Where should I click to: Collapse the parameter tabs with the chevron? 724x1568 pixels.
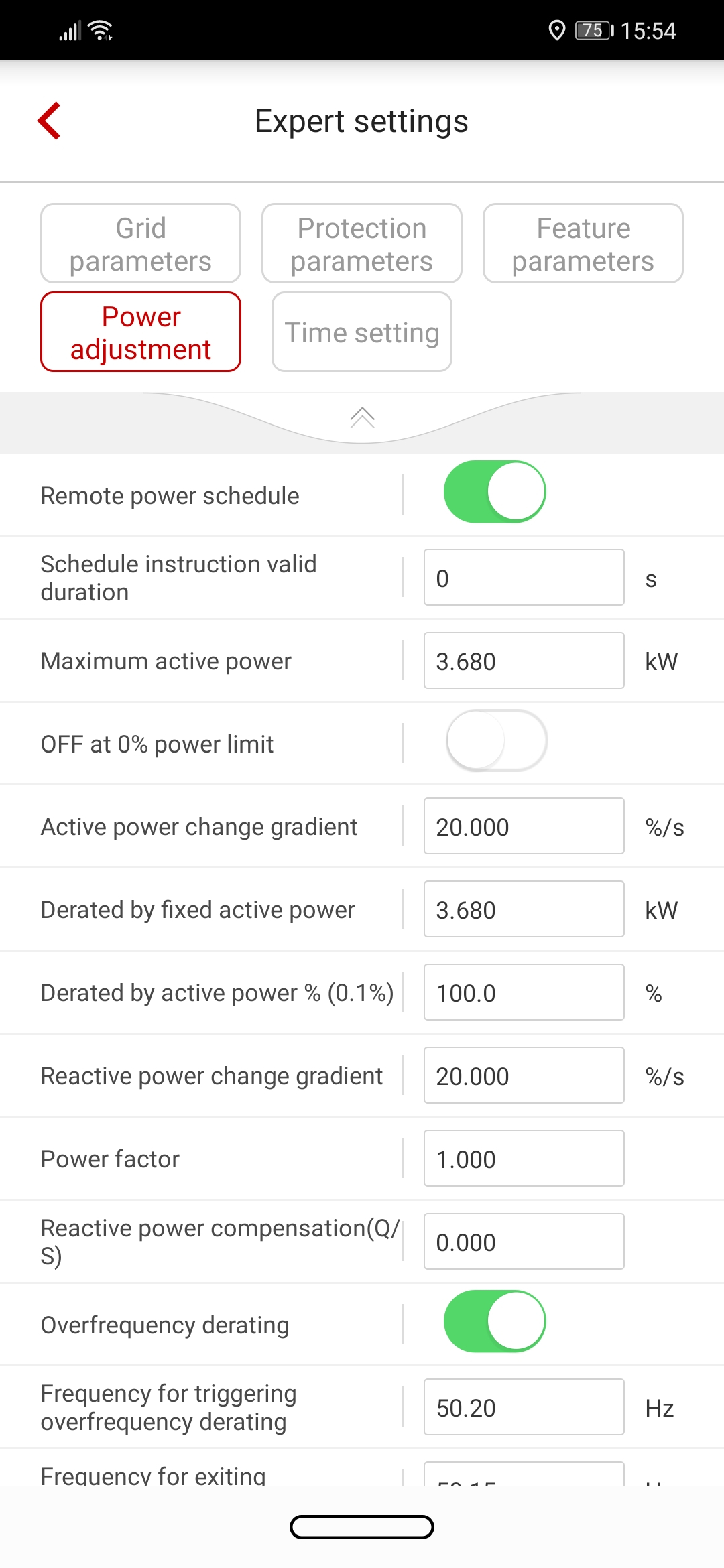tap(362, 417)
